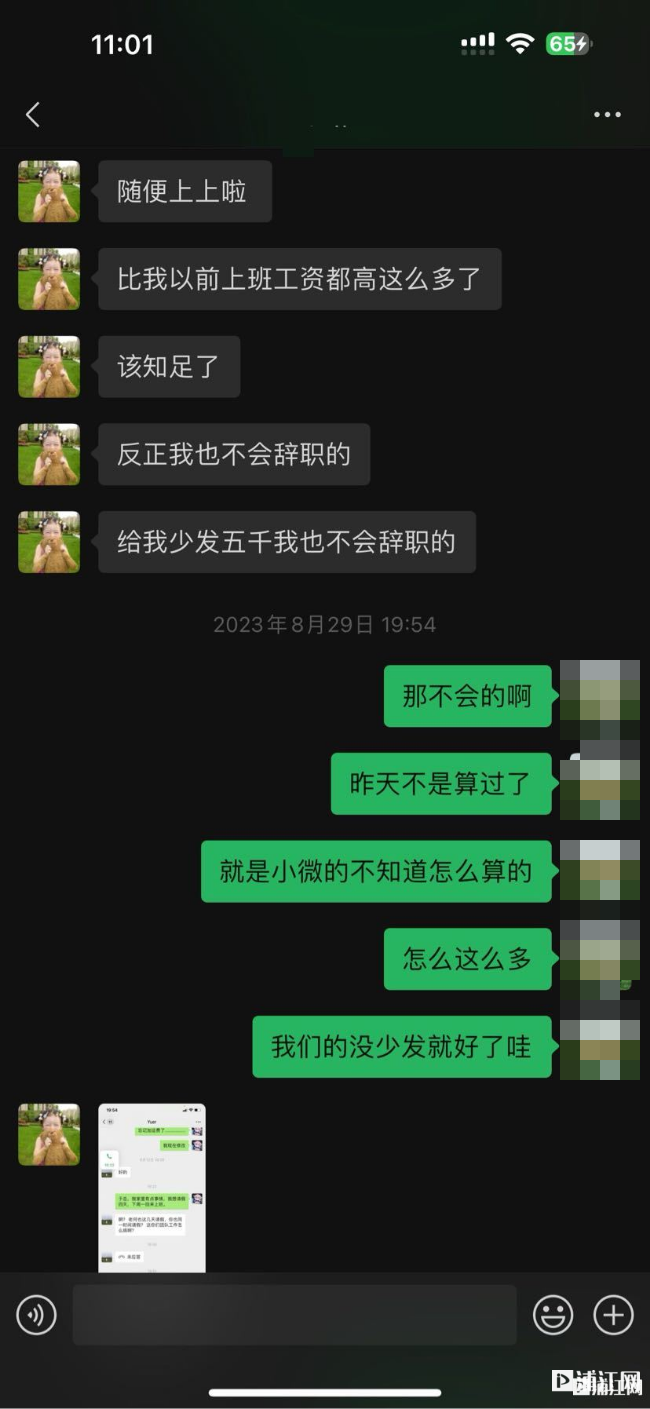Image resolution: width=650 pixels, height=1409 pixels.
Task: Open the three-dot chat info menu
Action: 607,115
